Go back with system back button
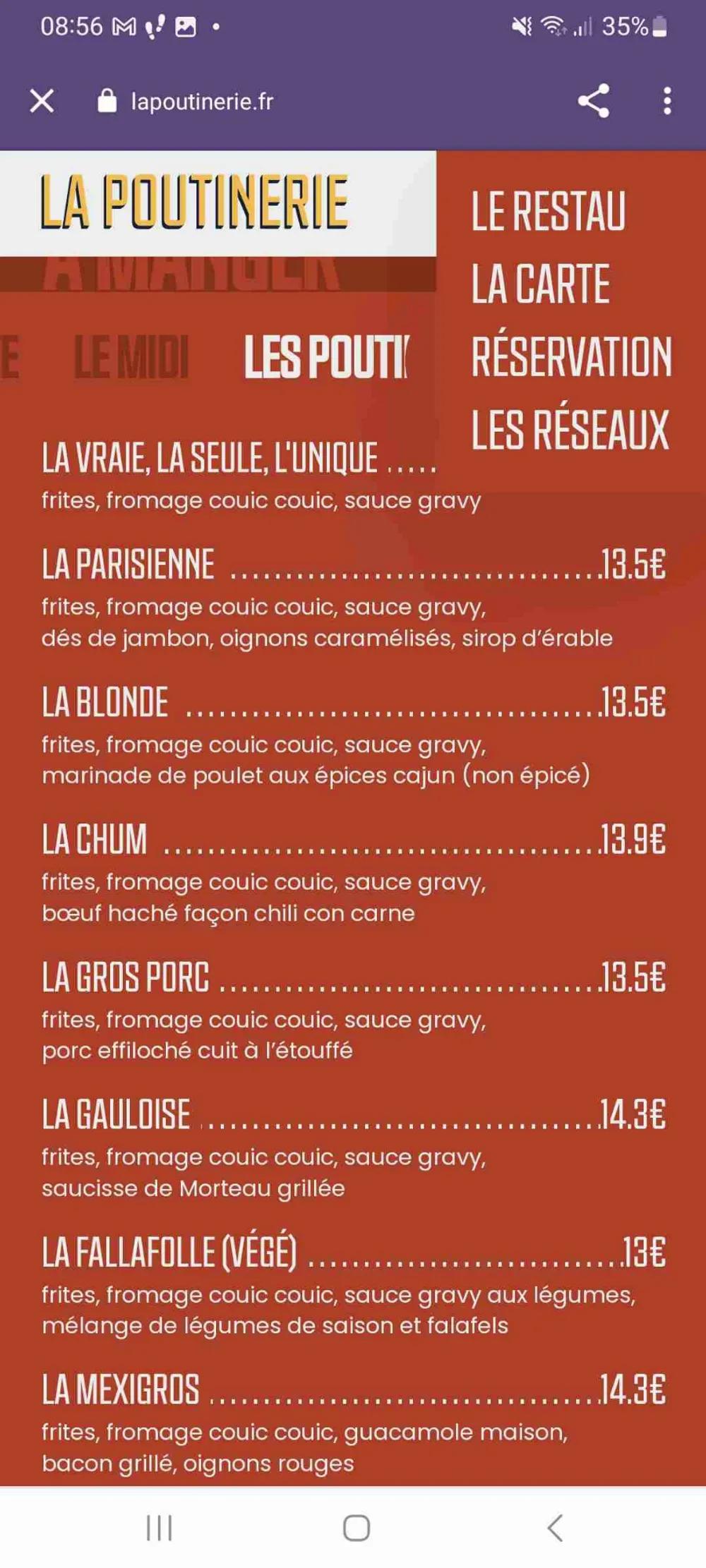This screenshot has height=1568, width=706. pos(554,1528)
